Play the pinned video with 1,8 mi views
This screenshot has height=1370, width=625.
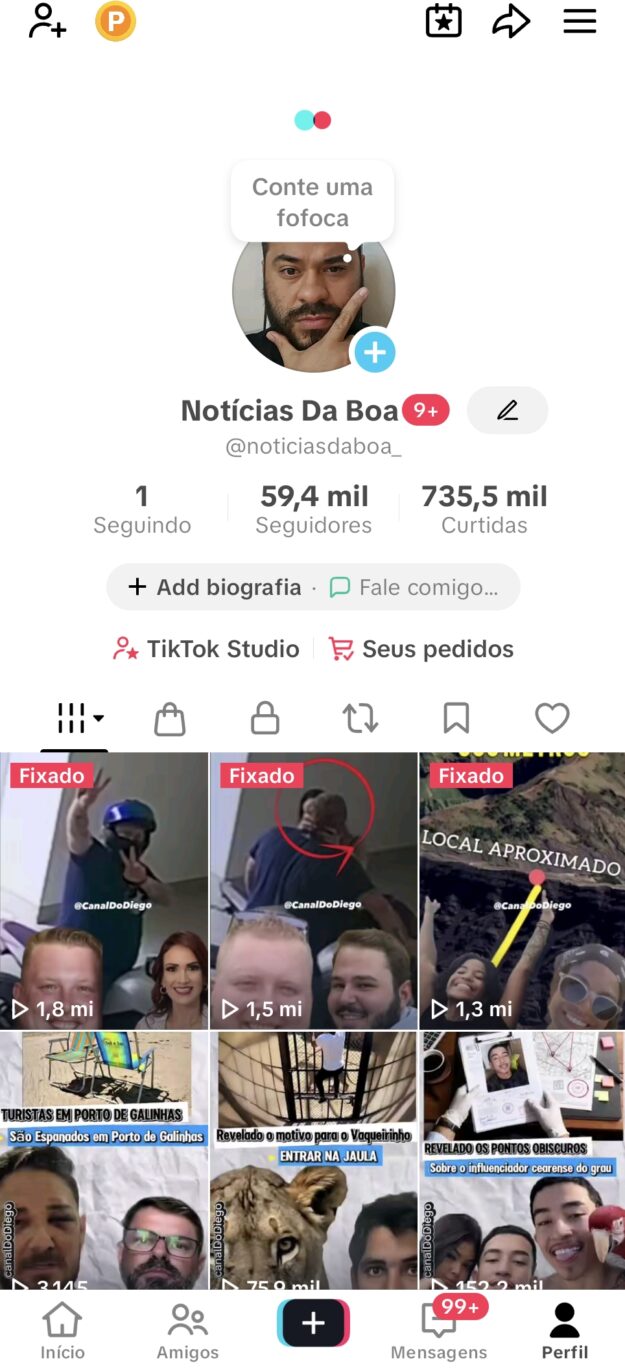tap(104, 890)
